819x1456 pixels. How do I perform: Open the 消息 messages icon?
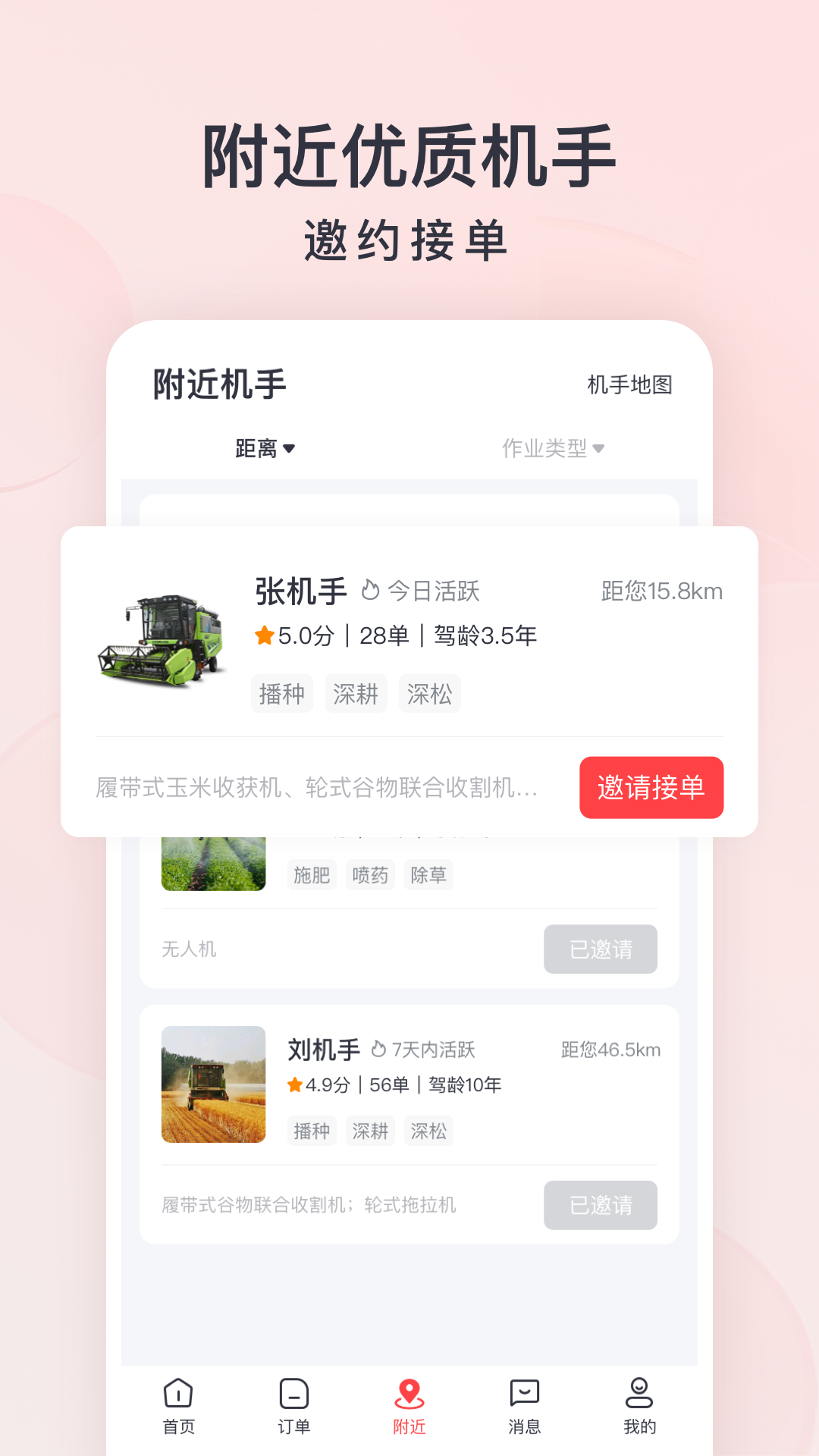click(526, 1408)
